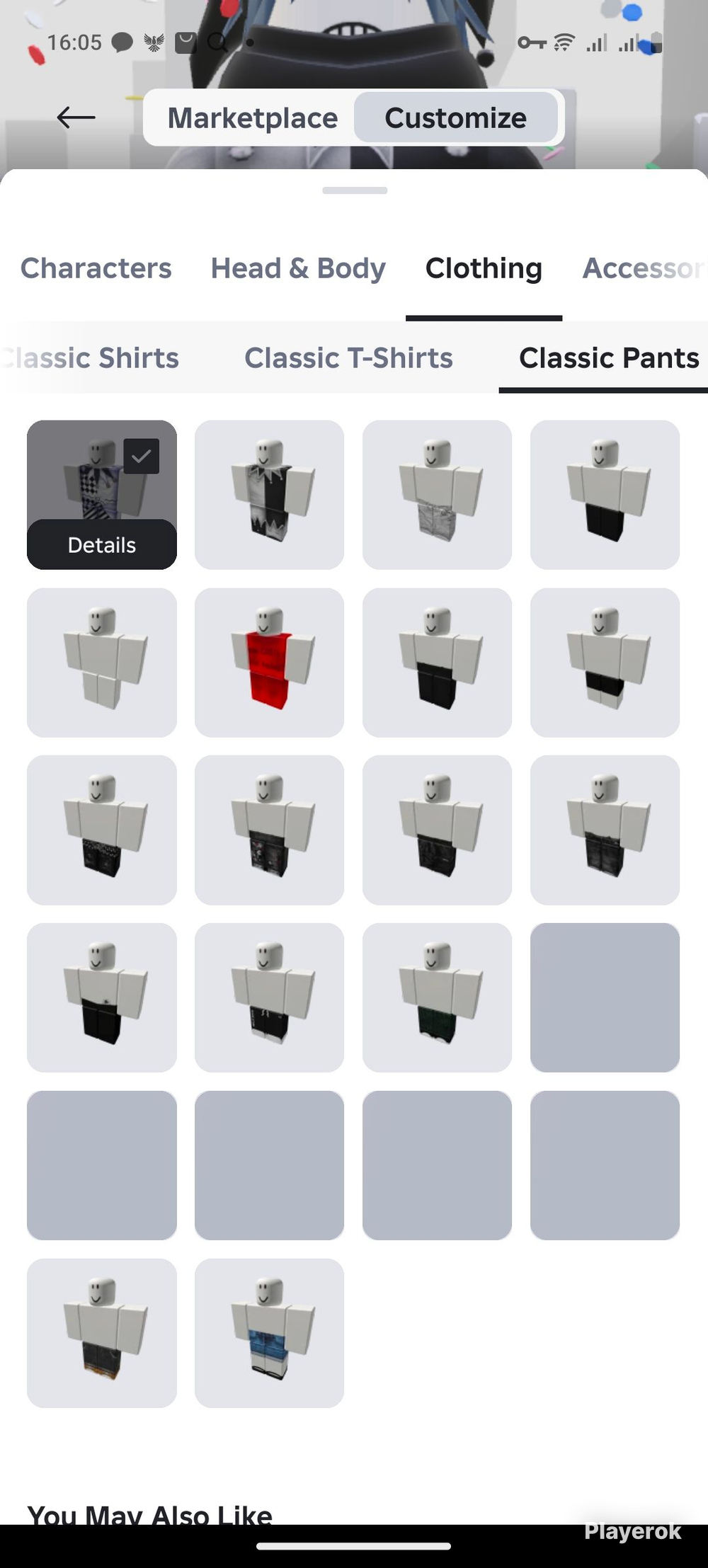Select the Customize segment
The height and width of the screenshot is (1568, 708).
[x=455, y=118]
